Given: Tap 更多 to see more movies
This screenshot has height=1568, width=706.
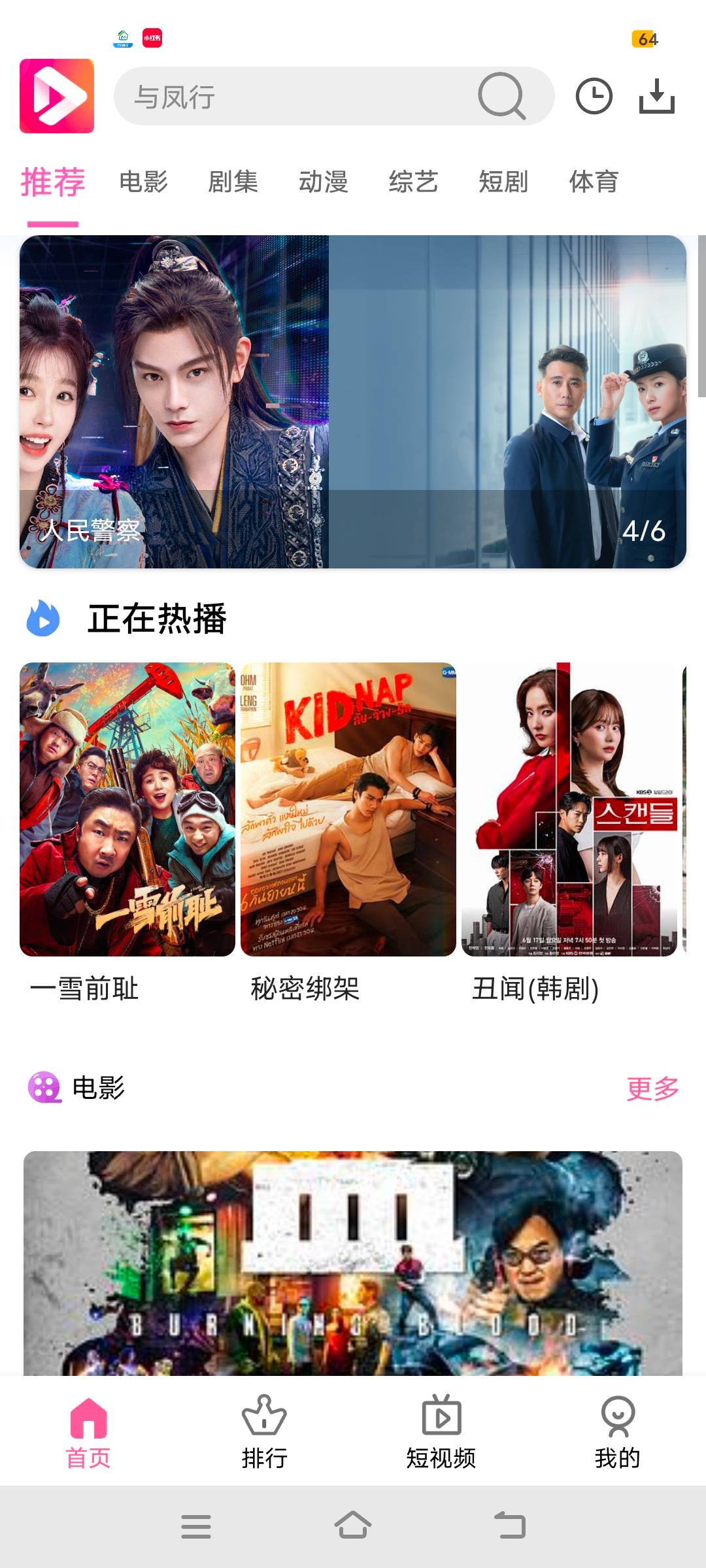Looking at the screenshot, I should tap(652, 1088).
